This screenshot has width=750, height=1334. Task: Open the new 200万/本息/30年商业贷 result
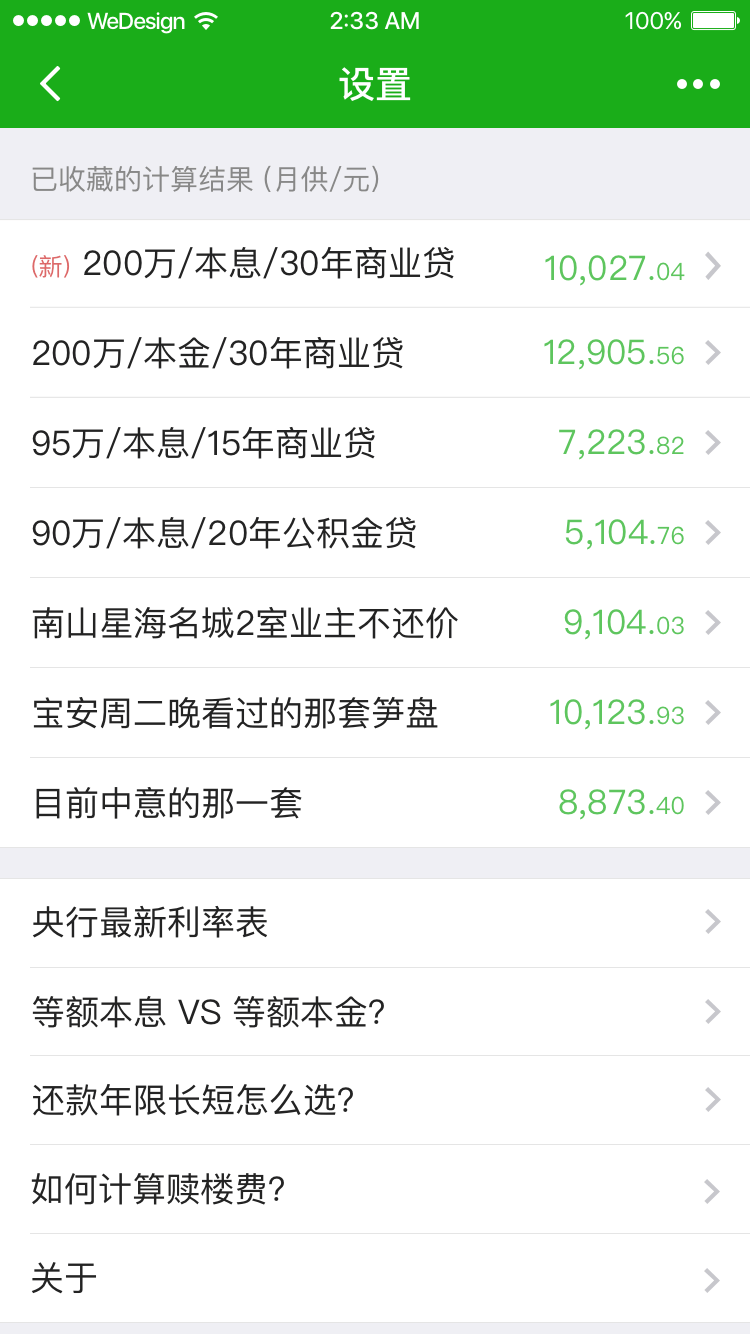pyautogui.click(x=375, y=264)
